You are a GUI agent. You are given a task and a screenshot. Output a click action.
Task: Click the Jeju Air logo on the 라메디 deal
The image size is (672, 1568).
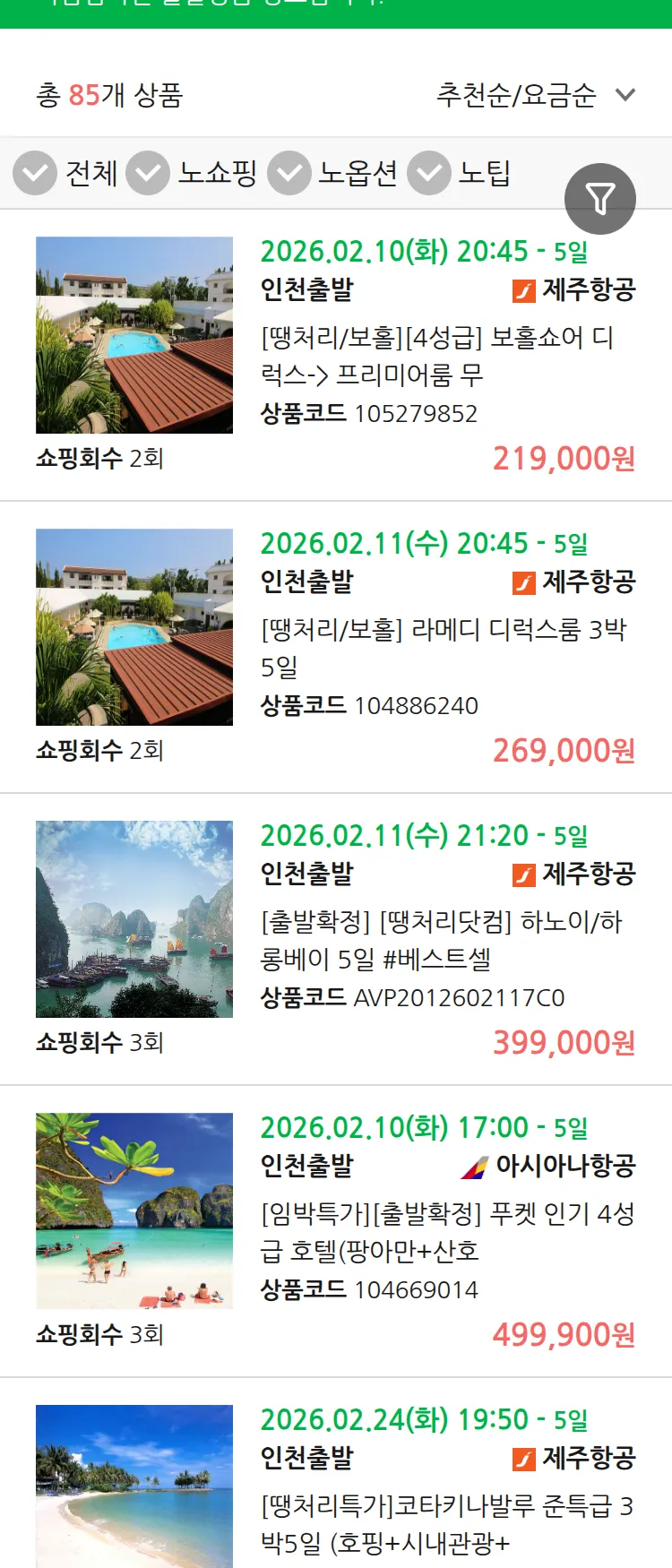click(524, 582)
